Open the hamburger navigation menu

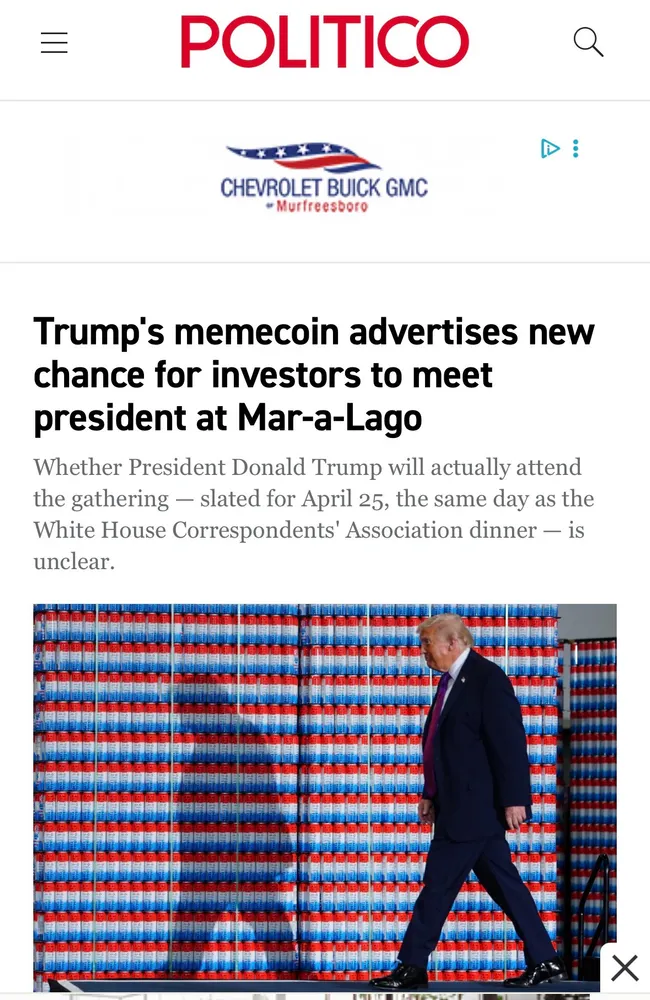(x=54, y=43)
